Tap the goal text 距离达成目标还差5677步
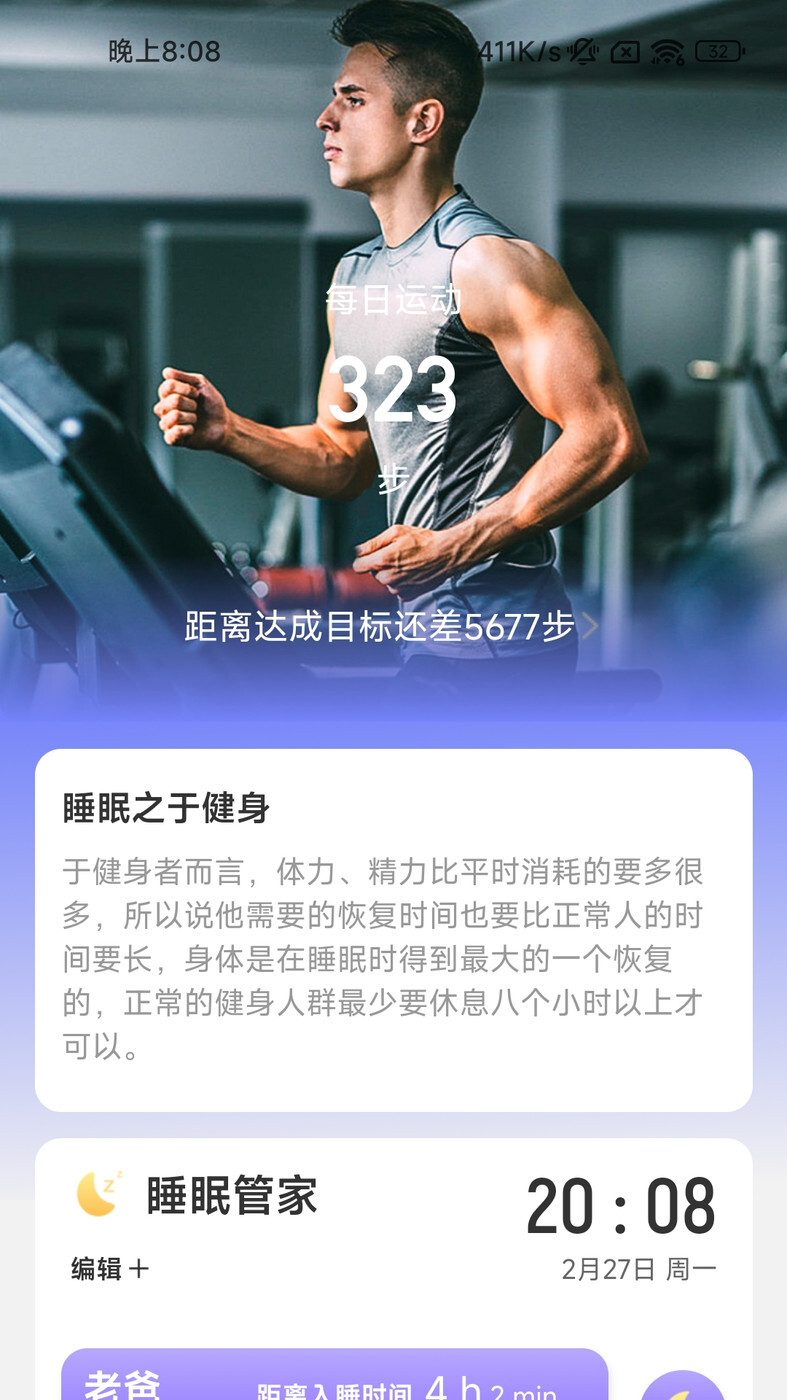The width and height of the screenshot is (787, 1400). pyautogui.click(x=378, y=628)
